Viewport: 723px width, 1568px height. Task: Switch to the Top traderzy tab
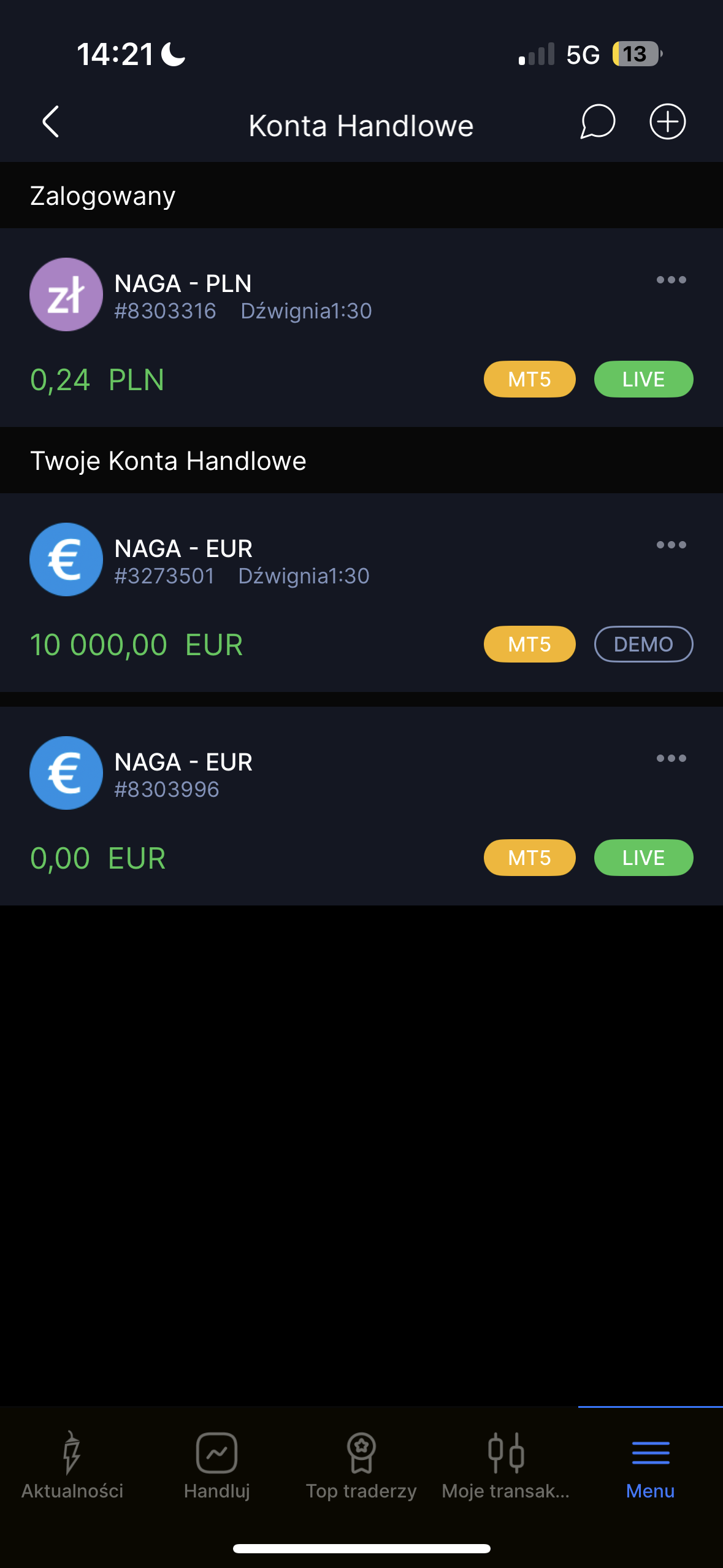(361, 1466)
